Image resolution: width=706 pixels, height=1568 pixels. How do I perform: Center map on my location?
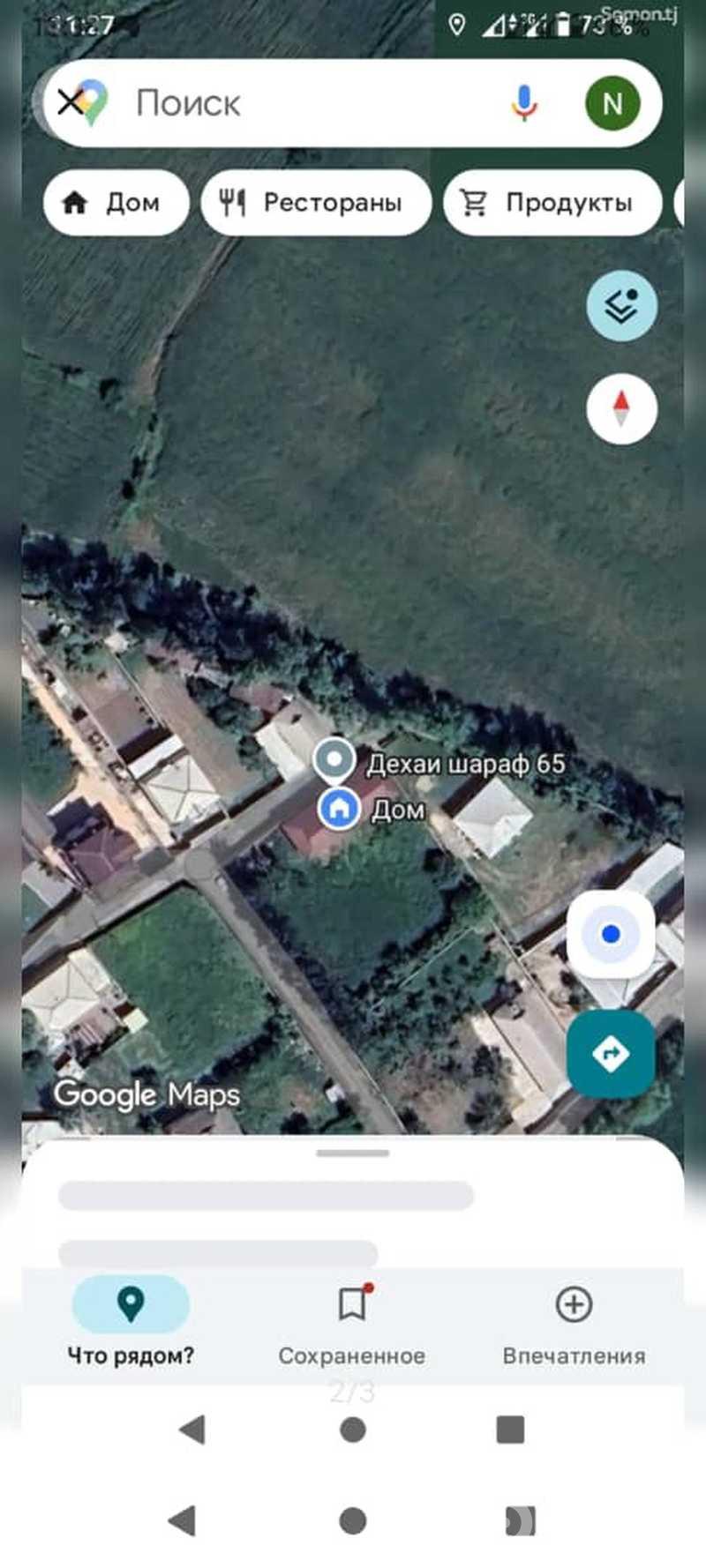tap(611, 934)
